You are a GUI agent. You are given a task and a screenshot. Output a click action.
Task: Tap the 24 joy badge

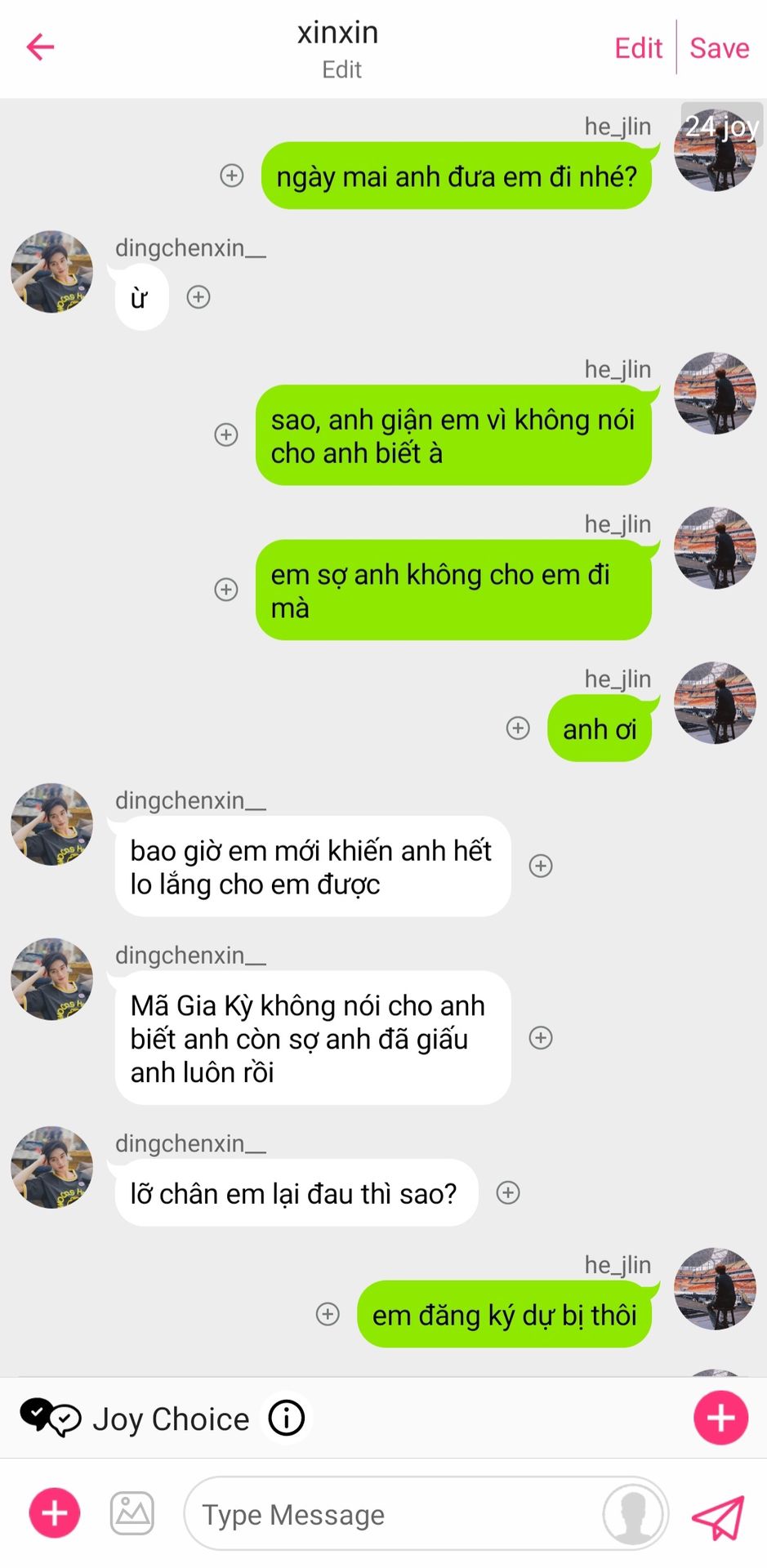pos(722,126)
